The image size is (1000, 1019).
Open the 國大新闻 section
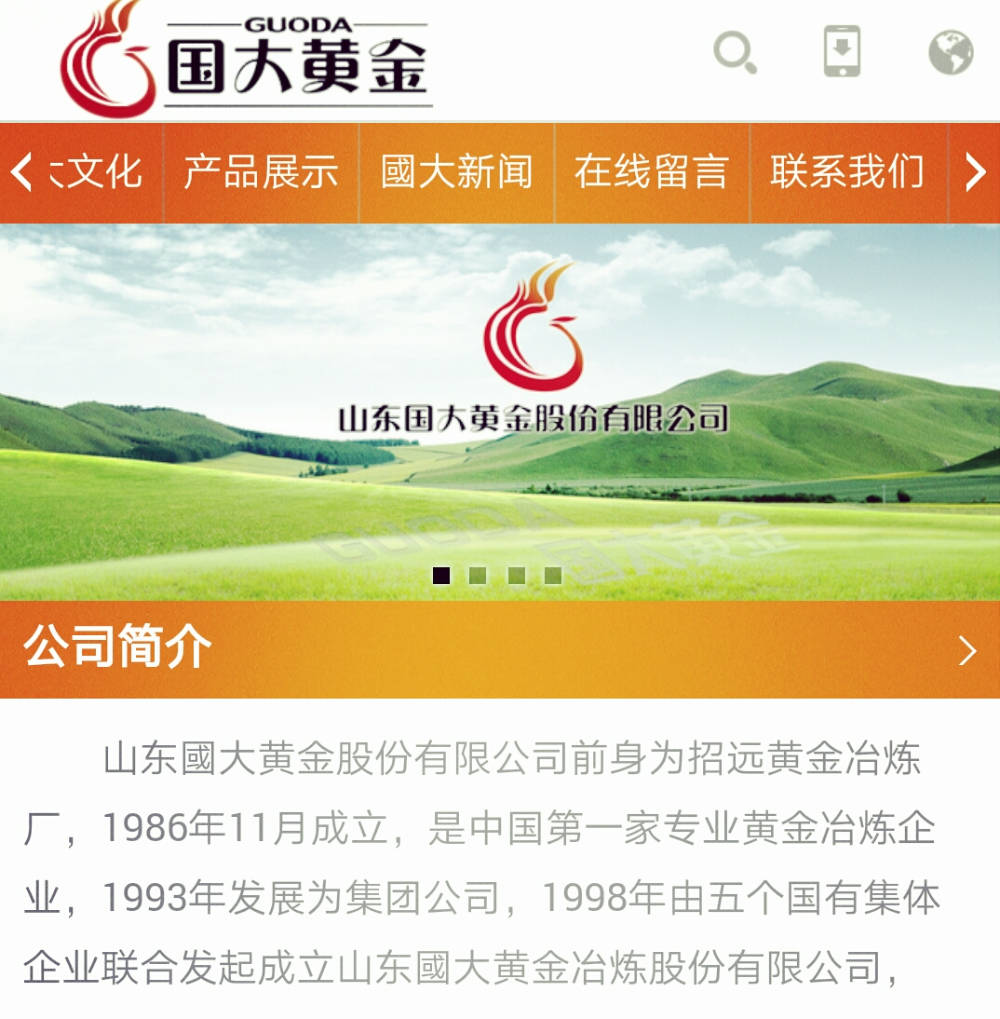(456, 172)
